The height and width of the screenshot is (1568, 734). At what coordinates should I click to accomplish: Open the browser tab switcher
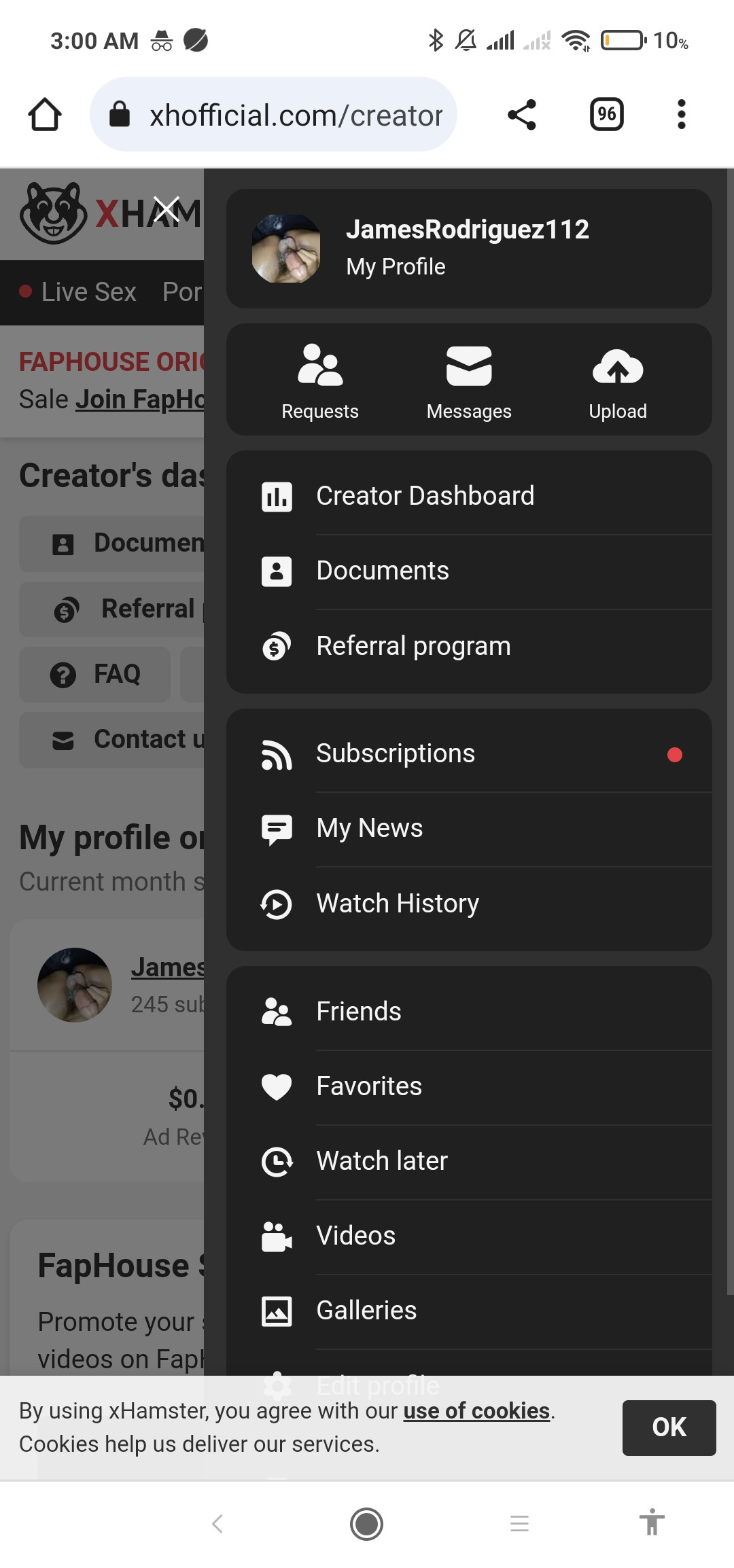click(x=607, y=114)
